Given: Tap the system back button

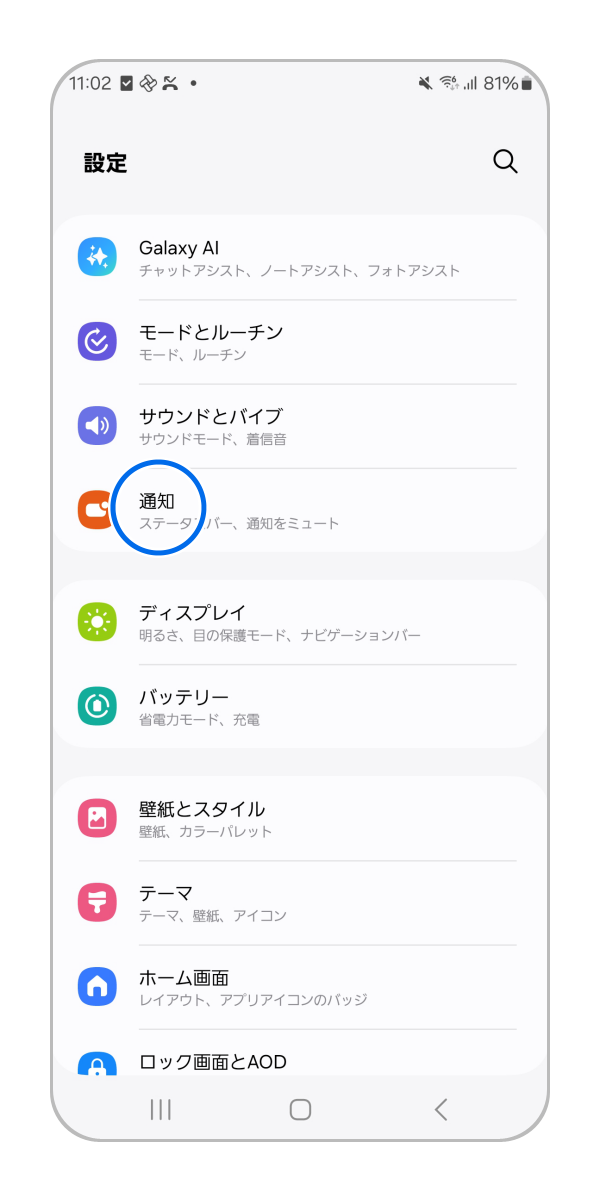Looking at the screenshot, I should click(441, 1108).
